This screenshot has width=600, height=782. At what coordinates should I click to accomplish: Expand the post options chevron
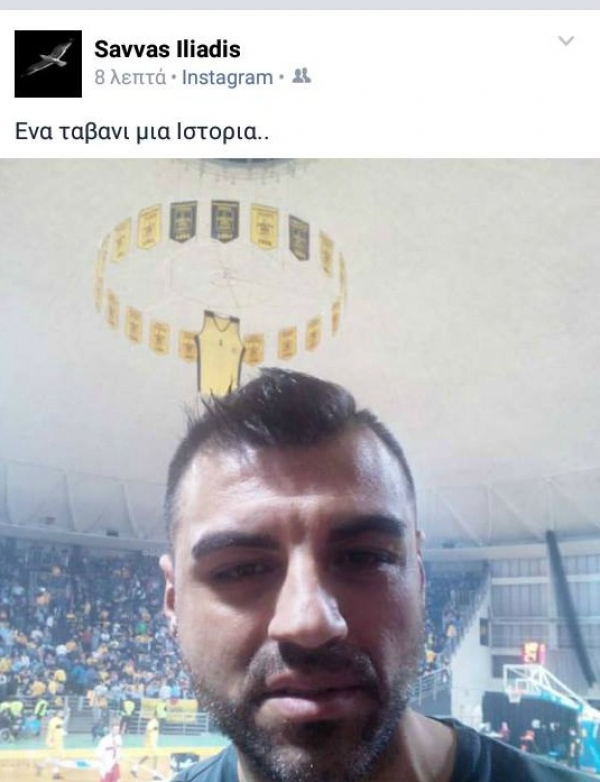566,42
